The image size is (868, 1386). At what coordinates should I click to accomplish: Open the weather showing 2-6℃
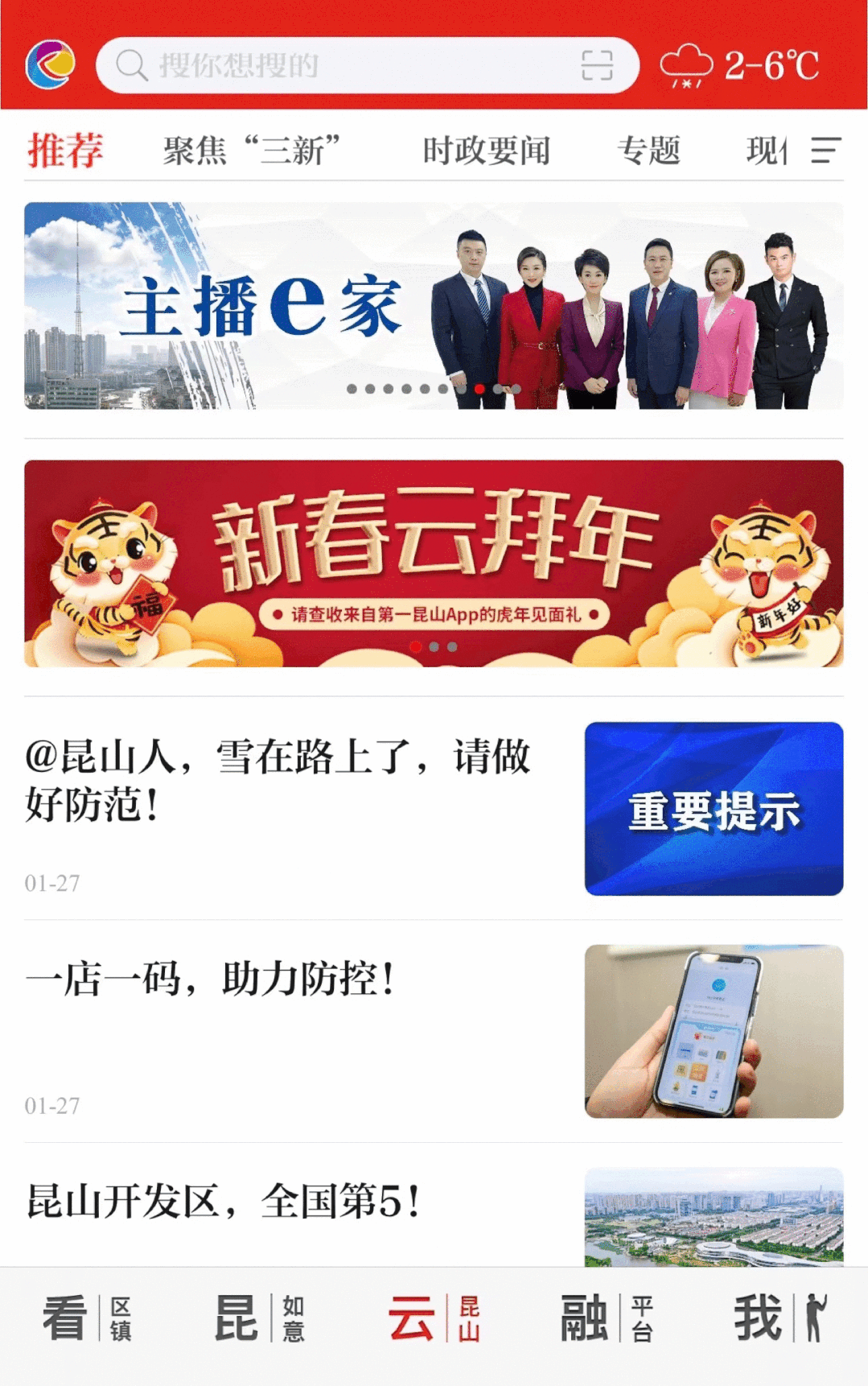tap(740, 65)
